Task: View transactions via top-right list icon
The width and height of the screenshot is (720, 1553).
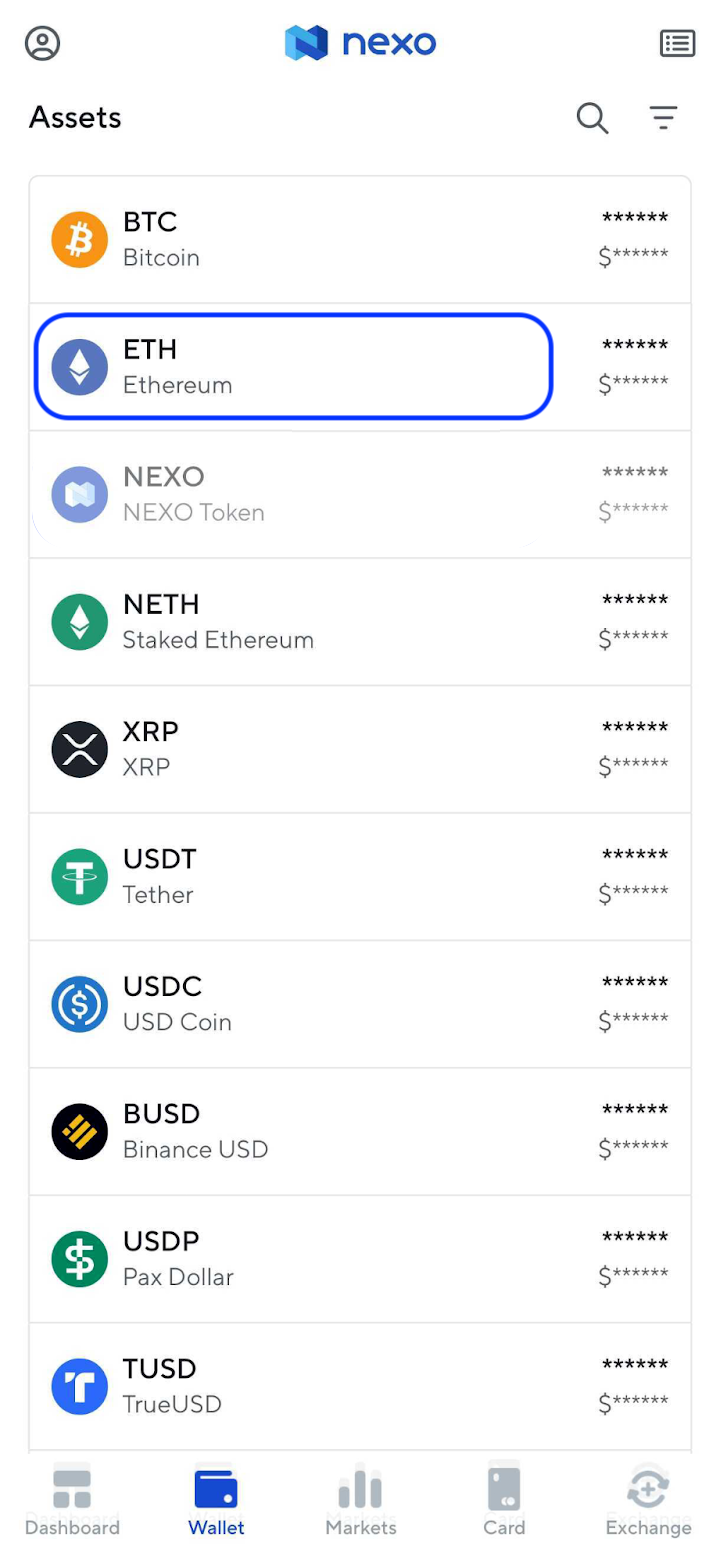Action: click(x=677, y=43)
